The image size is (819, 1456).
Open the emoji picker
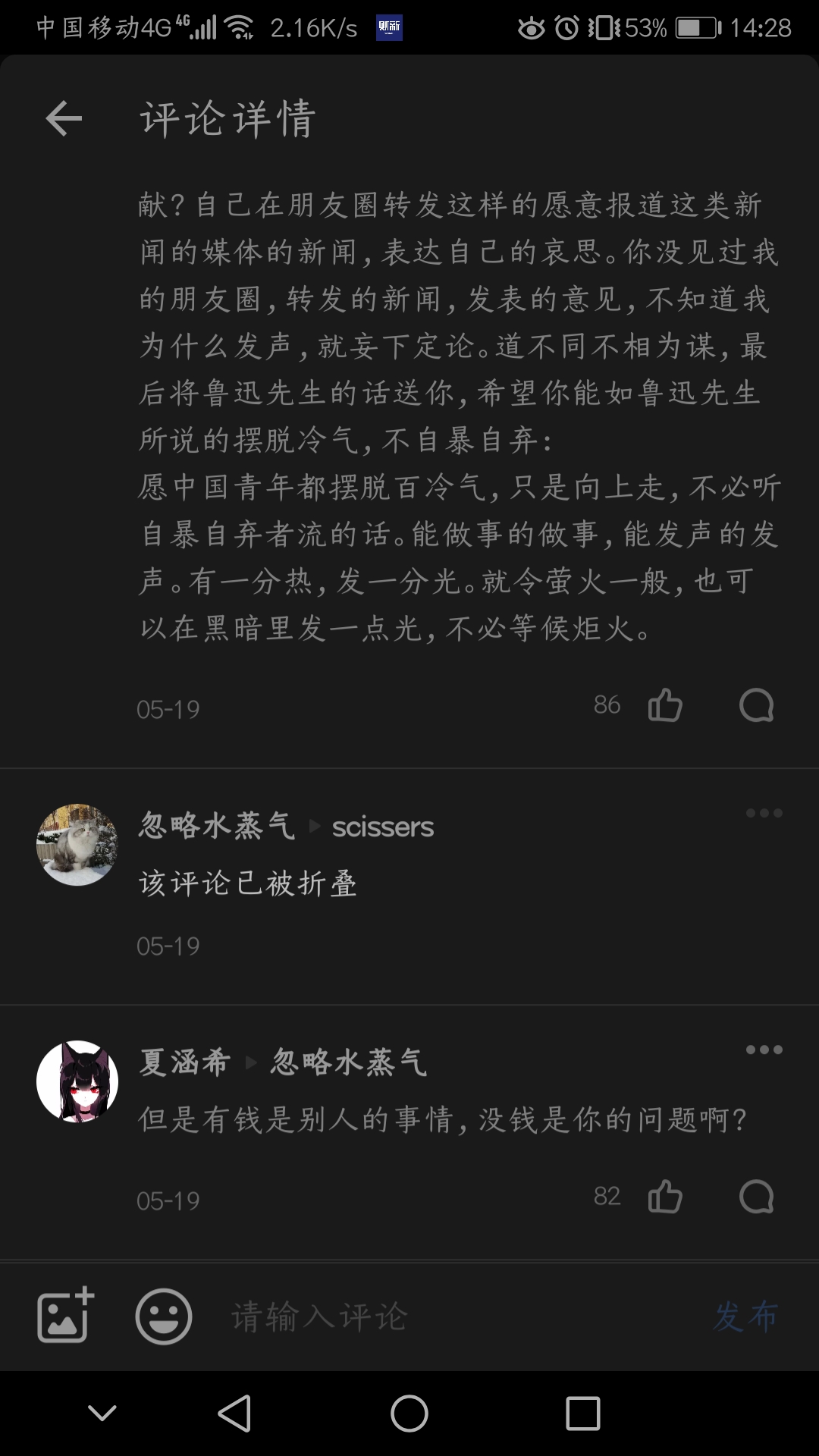pyautogui.click(x=163, y=1316)
